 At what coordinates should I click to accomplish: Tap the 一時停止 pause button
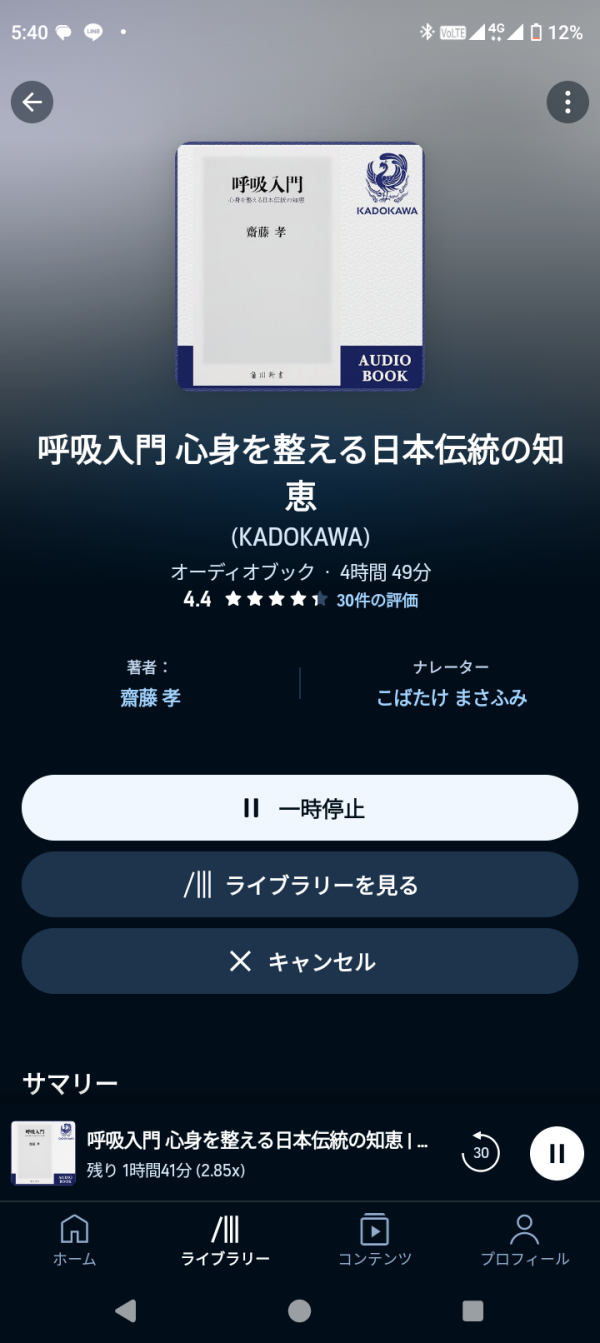tap(300, 808)
